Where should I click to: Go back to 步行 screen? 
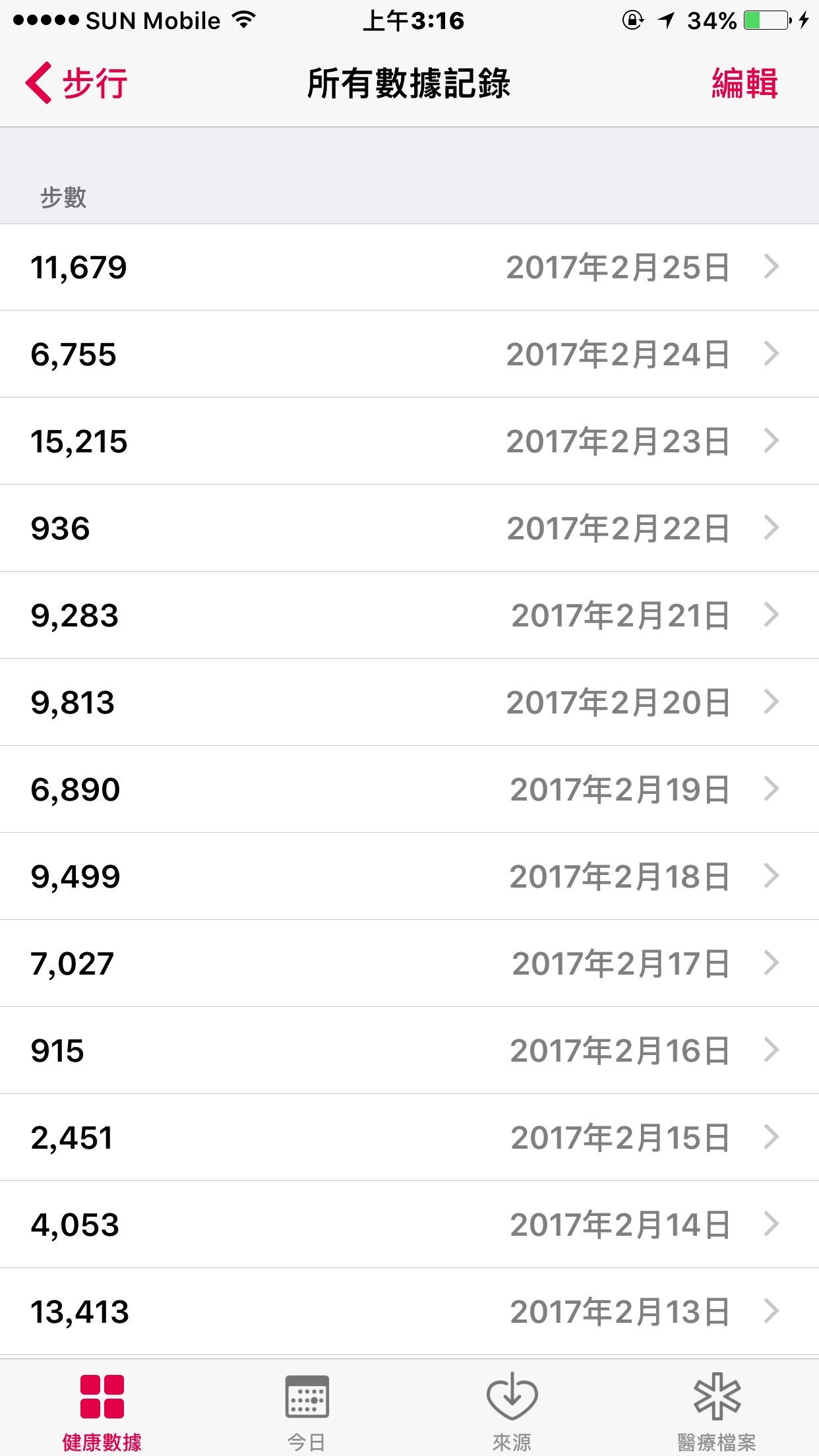click(x=76, y=84)
